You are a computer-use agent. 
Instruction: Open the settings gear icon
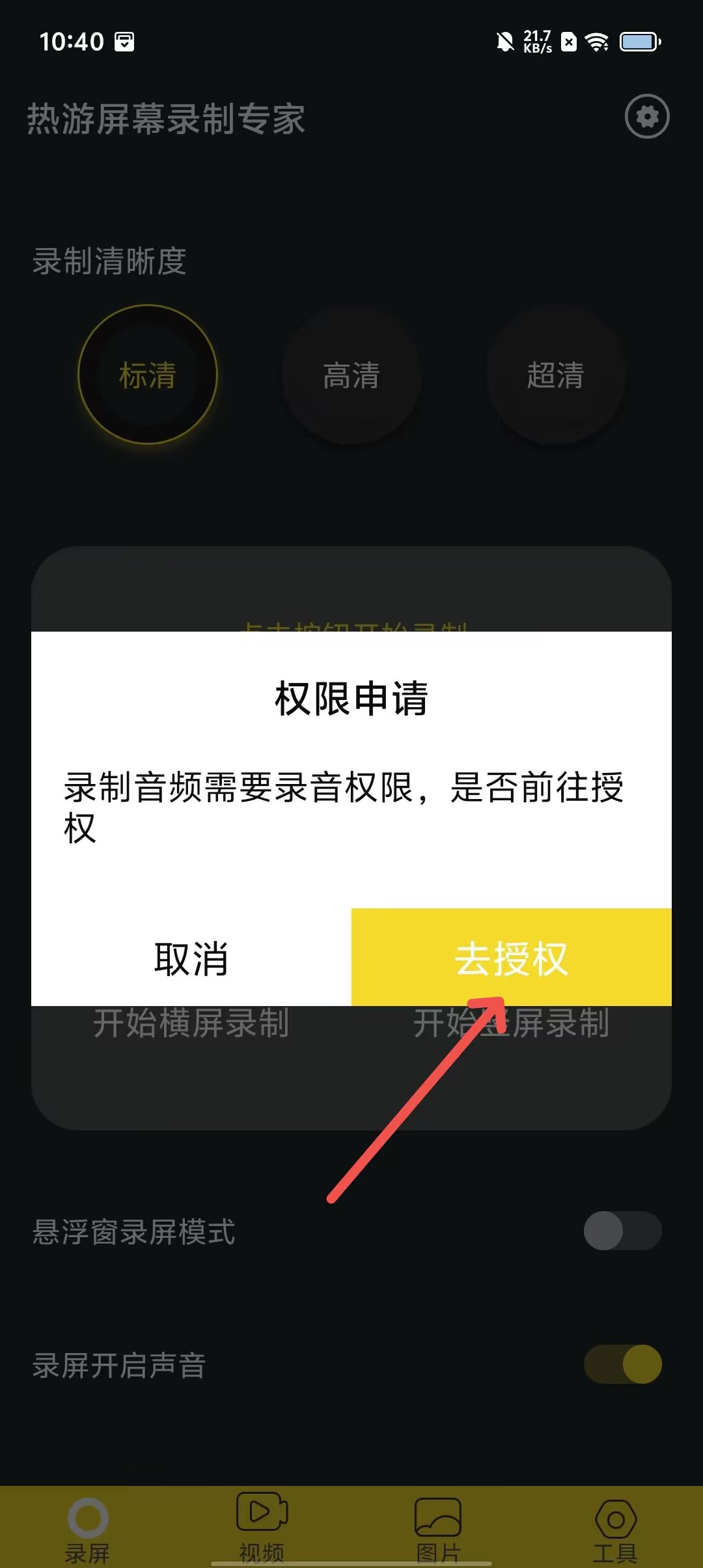pos(646,117)
